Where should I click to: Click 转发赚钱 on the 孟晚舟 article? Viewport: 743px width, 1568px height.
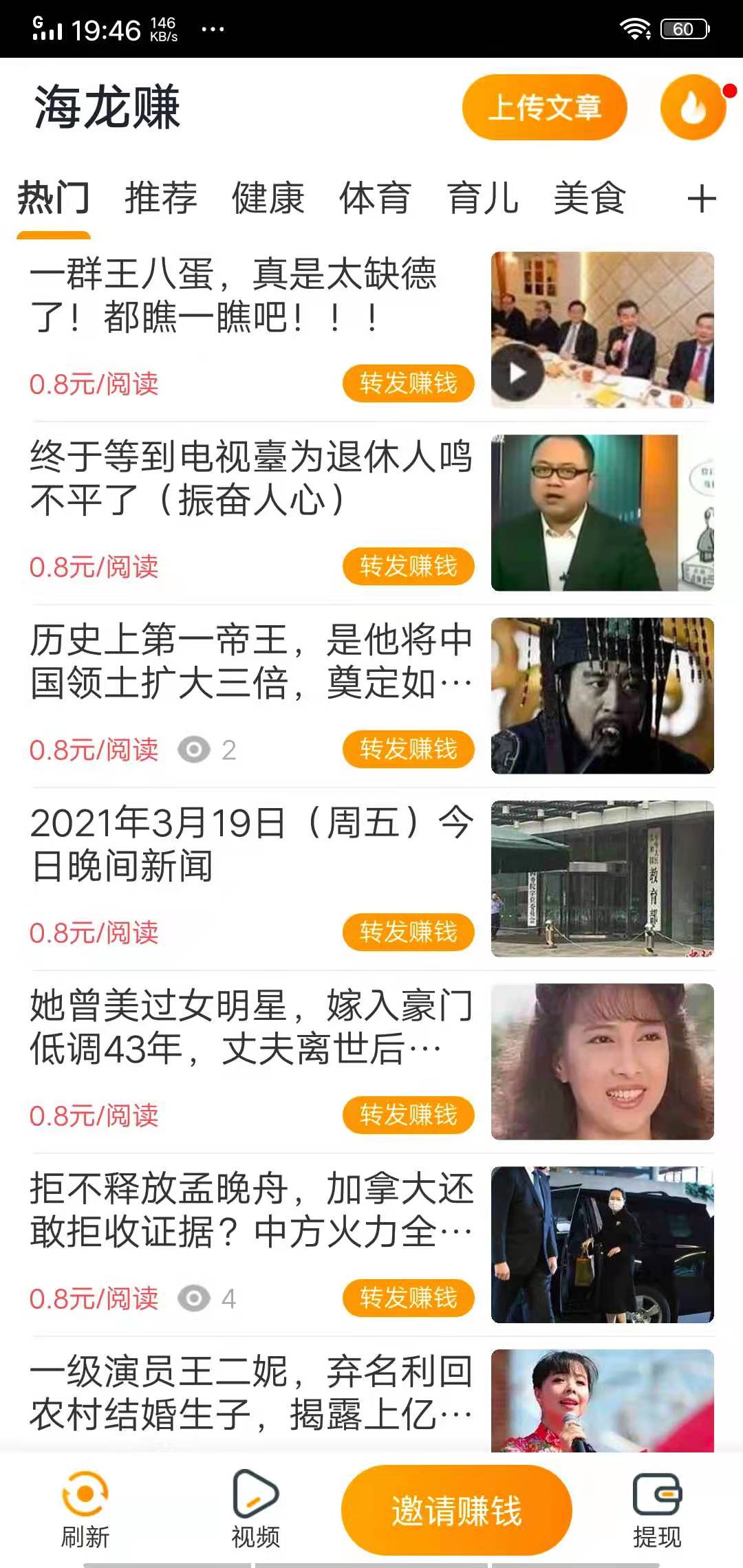pos(408,1298)
